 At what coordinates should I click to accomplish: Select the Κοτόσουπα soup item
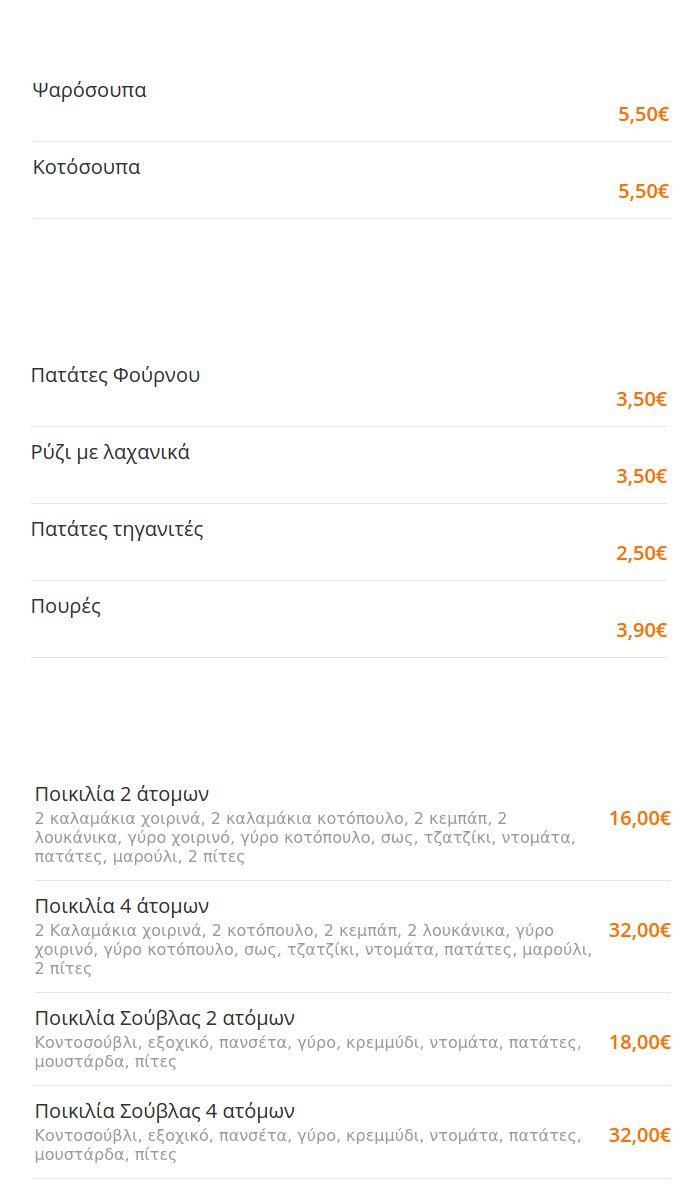tap(351, 180)
